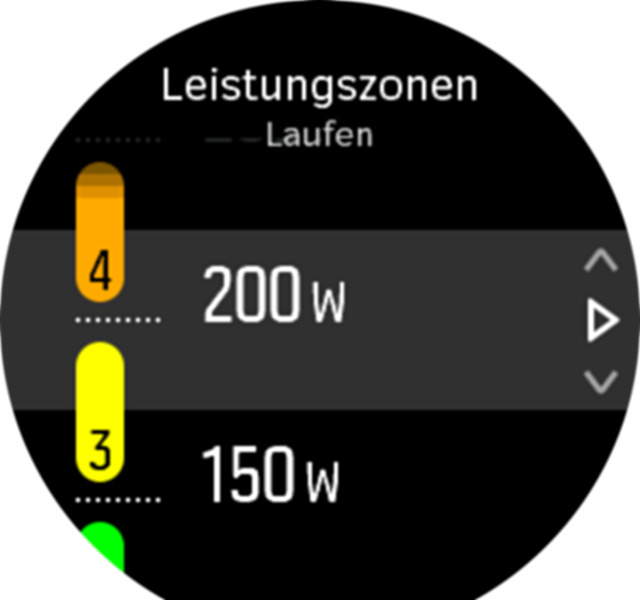Tap the right arrow to edit the zone
Image resolution: width=640 pixels, height=600 pixels.
tap(601, 322)
